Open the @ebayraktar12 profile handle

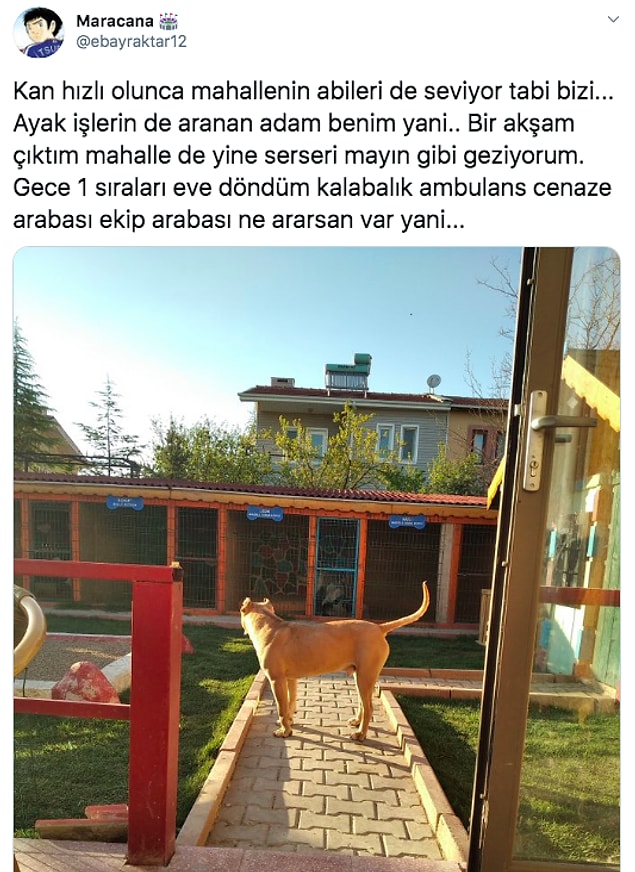point(131,42)
